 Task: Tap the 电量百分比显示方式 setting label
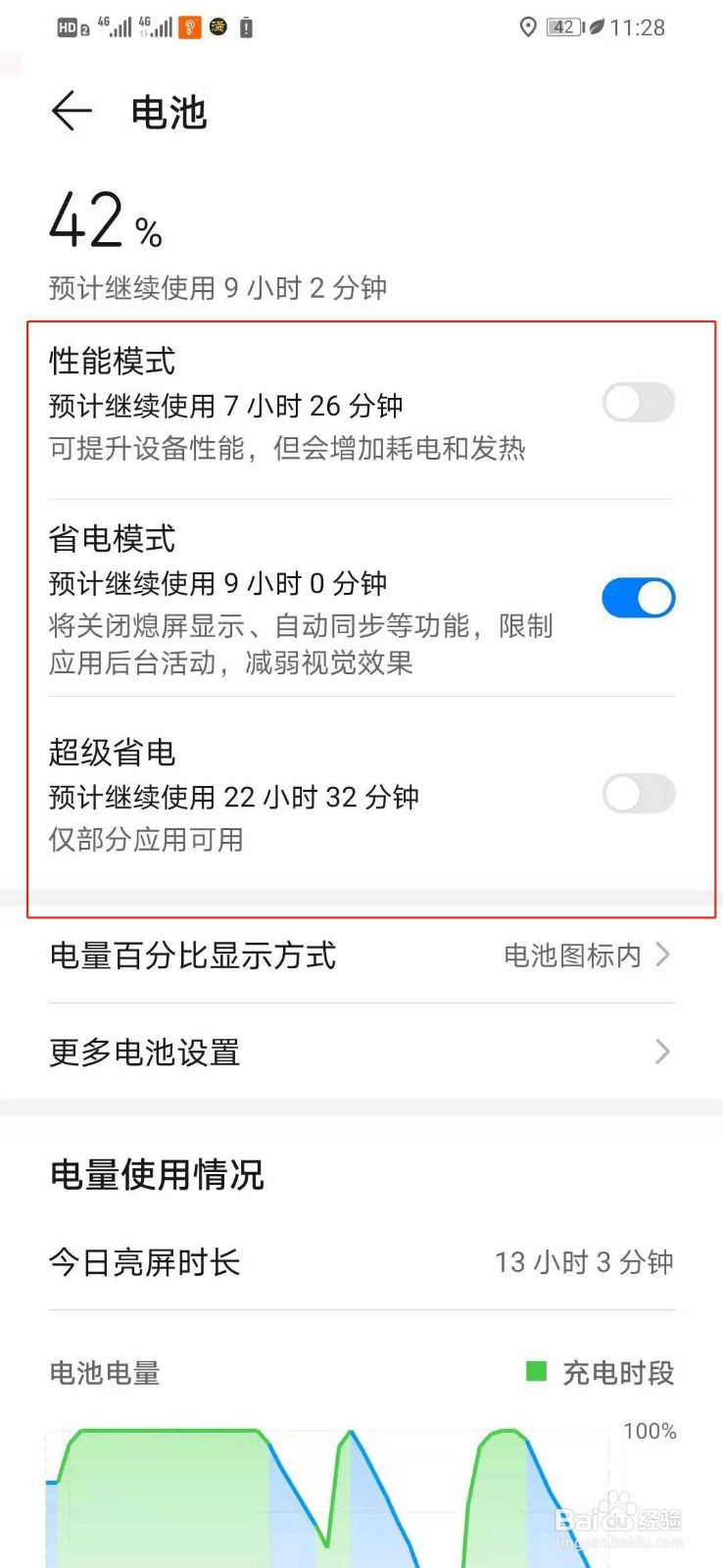pos(192,955)
